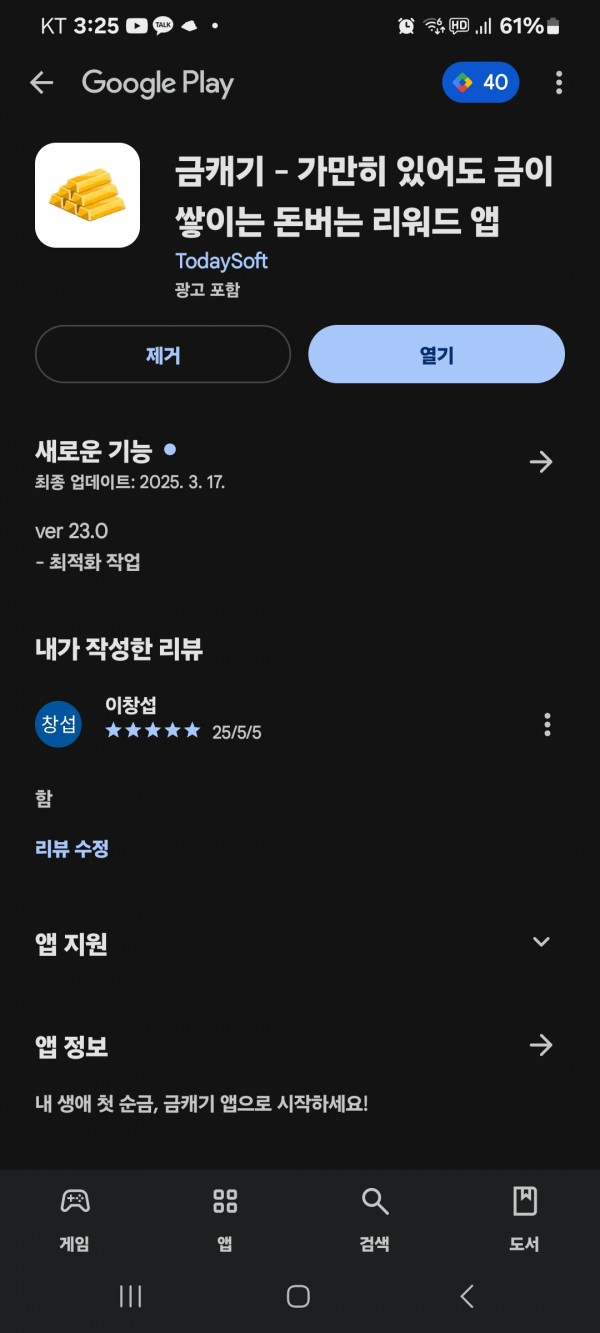Uninstall the app with the 제거 button

point(163,354)
